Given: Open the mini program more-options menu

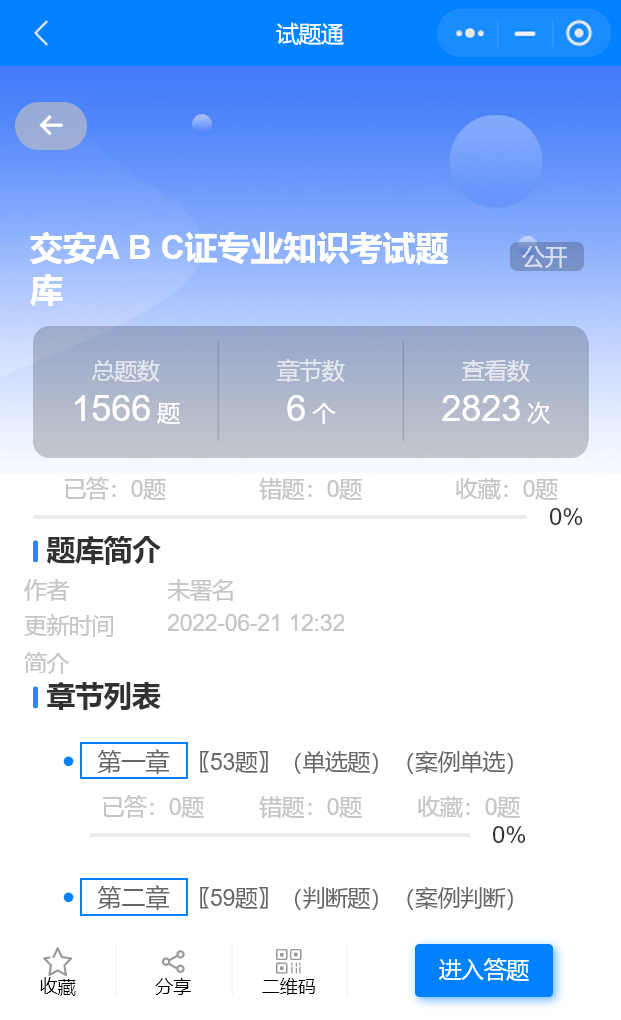Looking at the screenshot, I should (x=469, y=34).
